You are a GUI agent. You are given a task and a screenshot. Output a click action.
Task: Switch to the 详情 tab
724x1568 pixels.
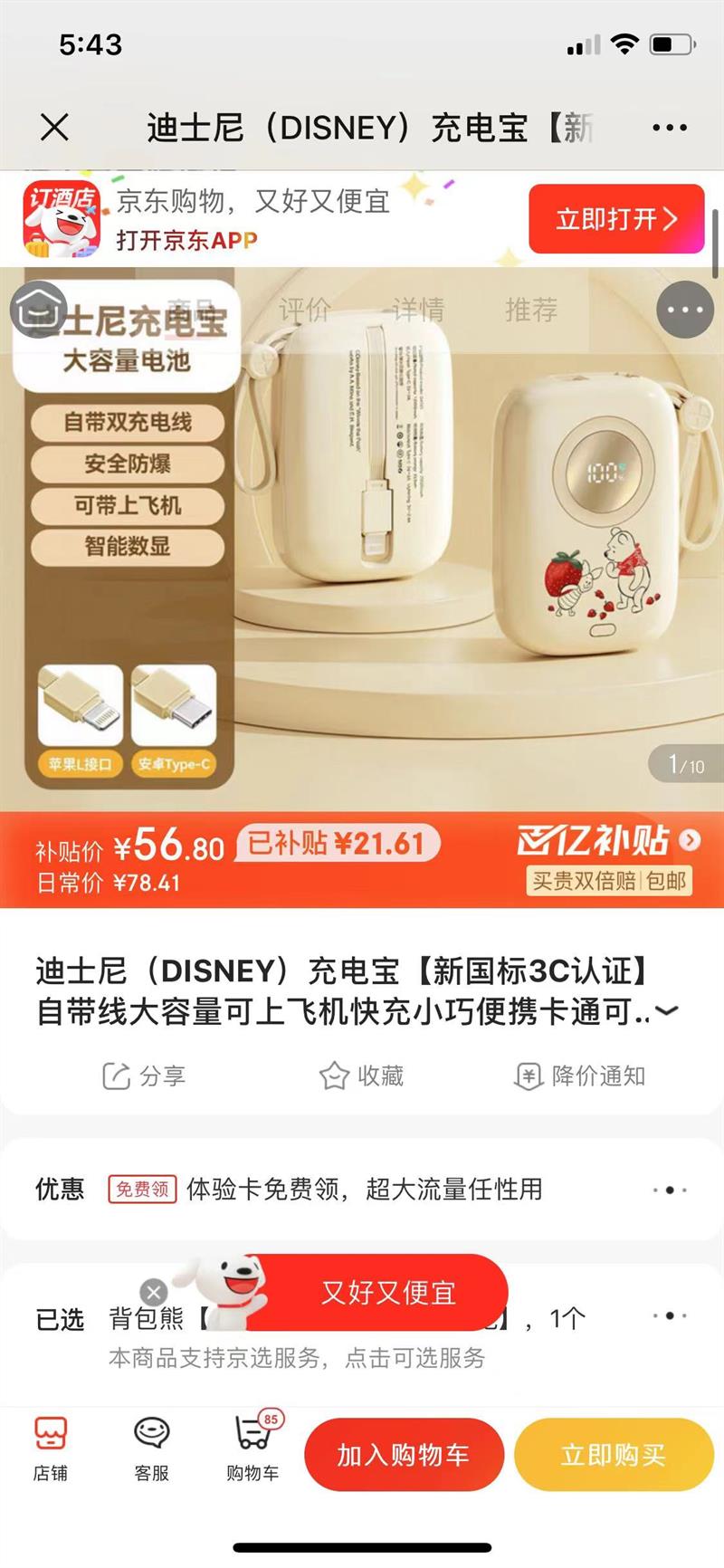point(418,310)
